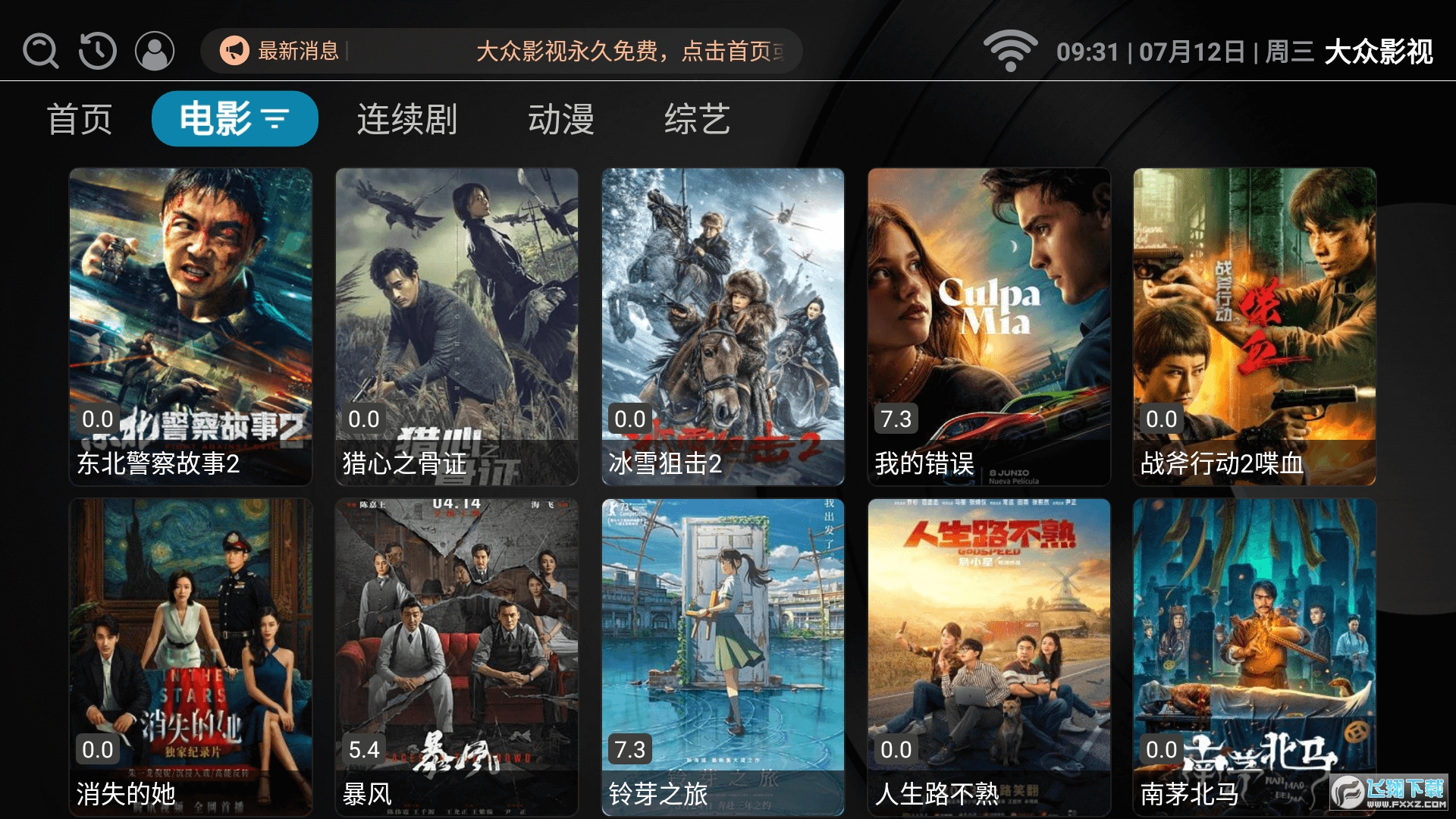Open the movie 战斧行动2喋血
The width and height of the screenshot is (1456, 819).
tap(1254, 326)
